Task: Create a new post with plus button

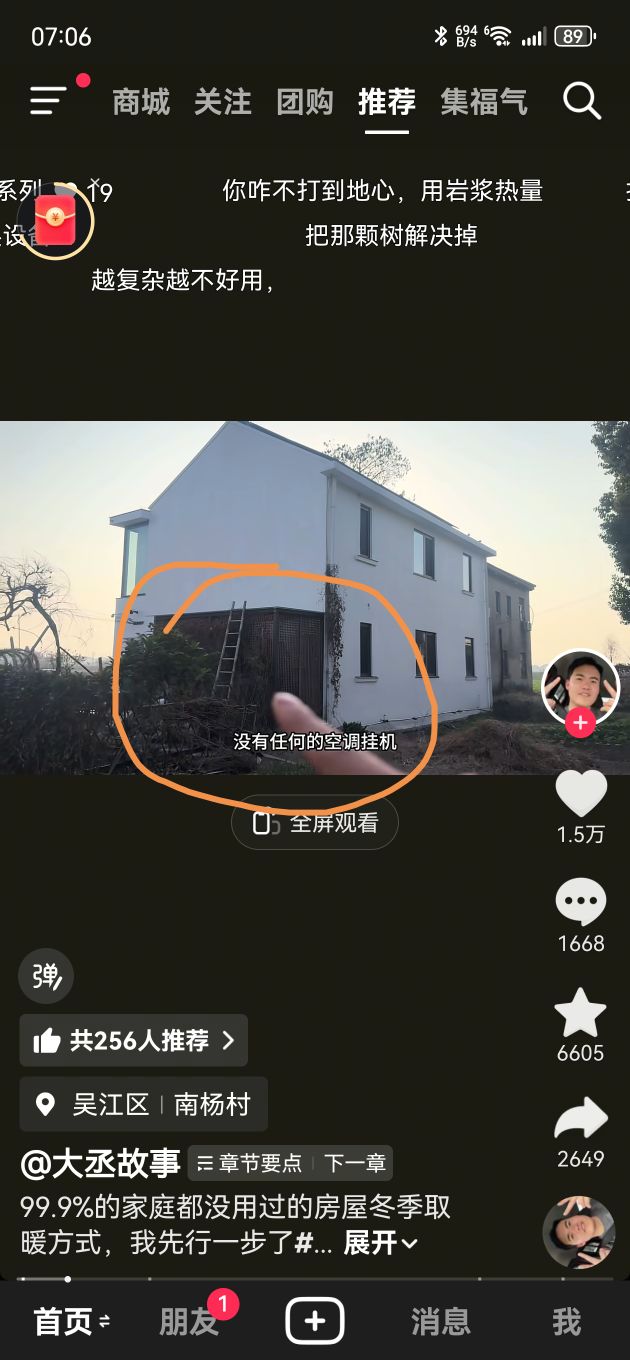Action: [315, 1322]
